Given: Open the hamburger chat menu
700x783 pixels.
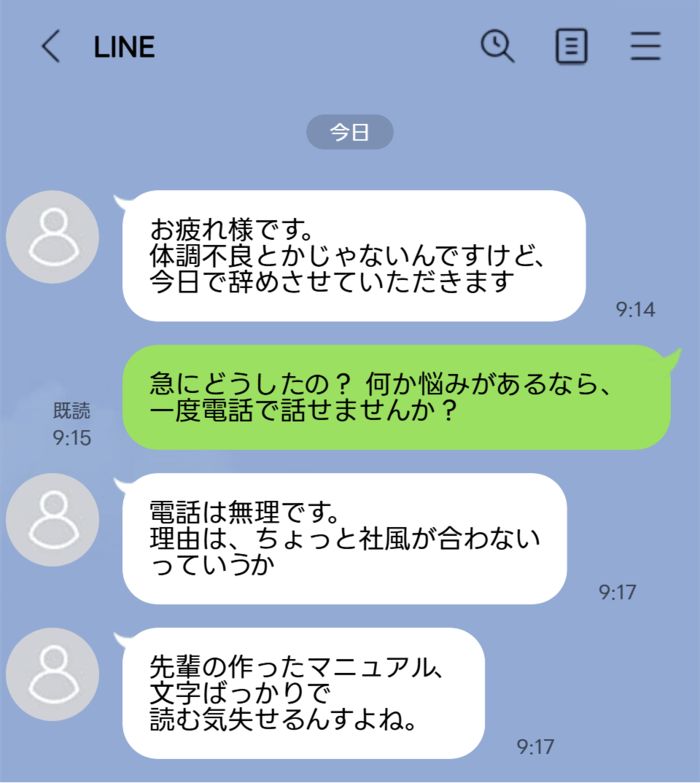Looking at the screenshot, I should click(645, 46).
